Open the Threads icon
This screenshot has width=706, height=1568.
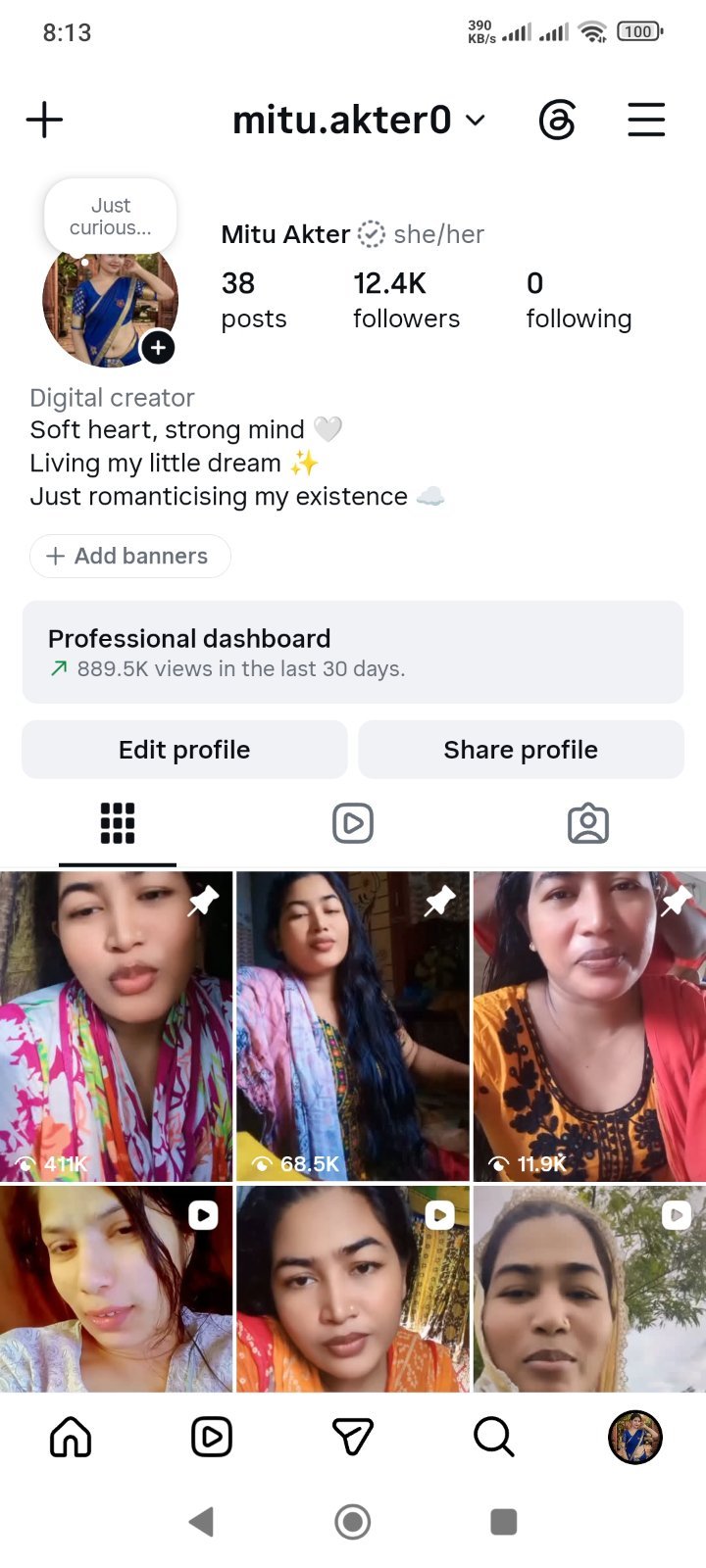pyautogui.click(x=557, y=121)
